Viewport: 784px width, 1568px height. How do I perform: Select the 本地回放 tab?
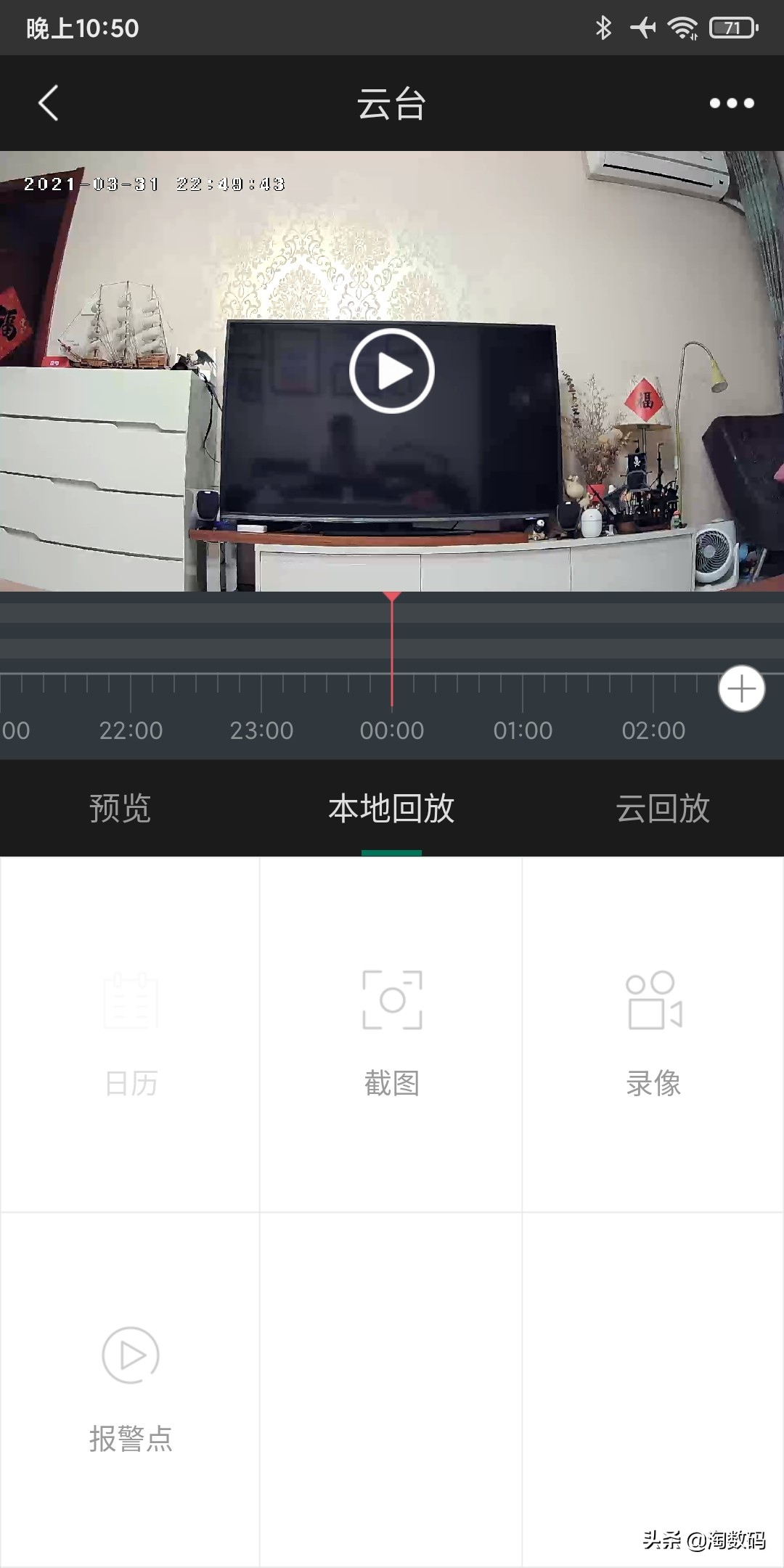coord(391,808)
